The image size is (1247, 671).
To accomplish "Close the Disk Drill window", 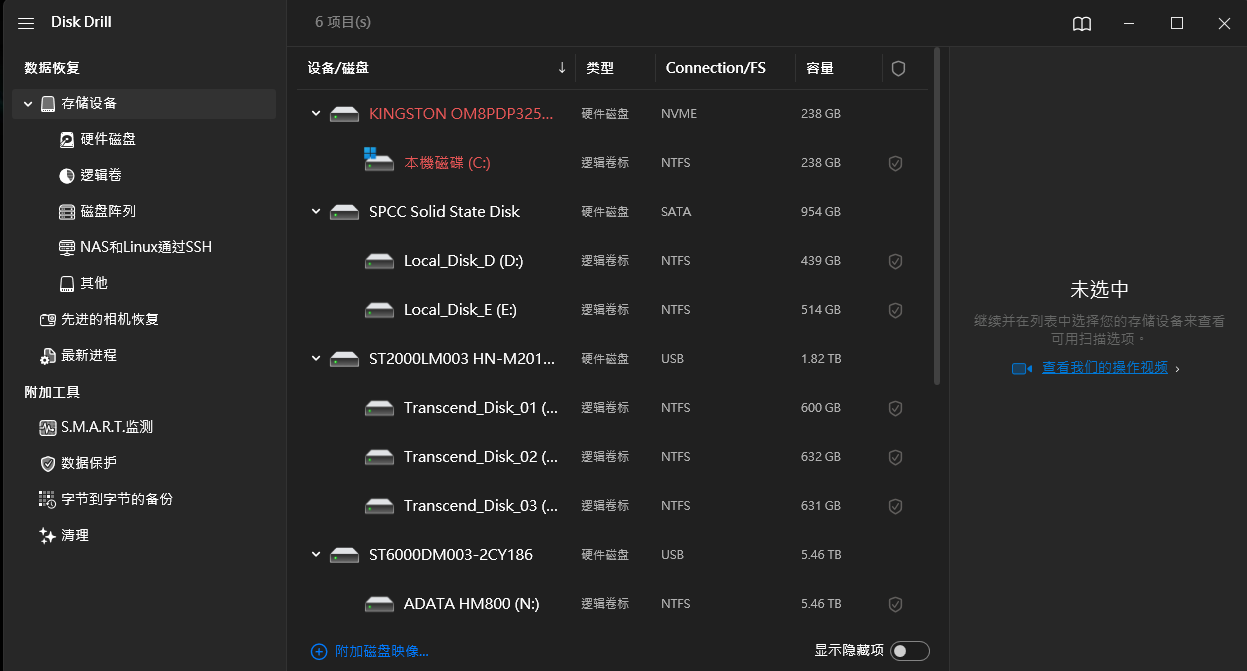I will (1224, 24).
